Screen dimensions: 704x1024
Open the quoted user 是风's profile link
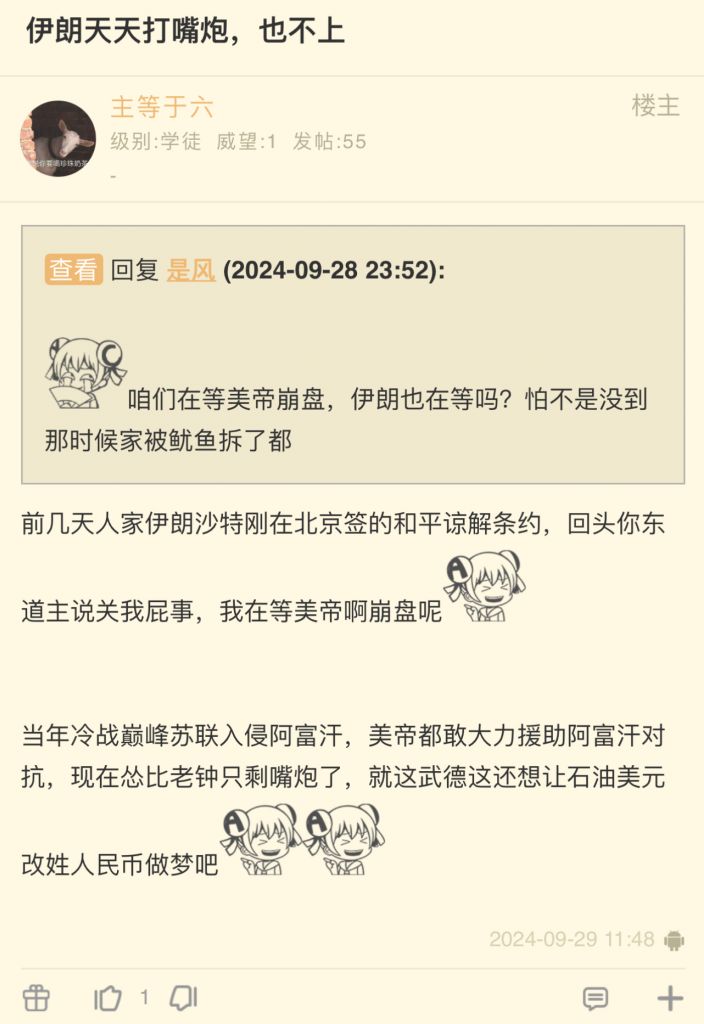click(191, 271)
